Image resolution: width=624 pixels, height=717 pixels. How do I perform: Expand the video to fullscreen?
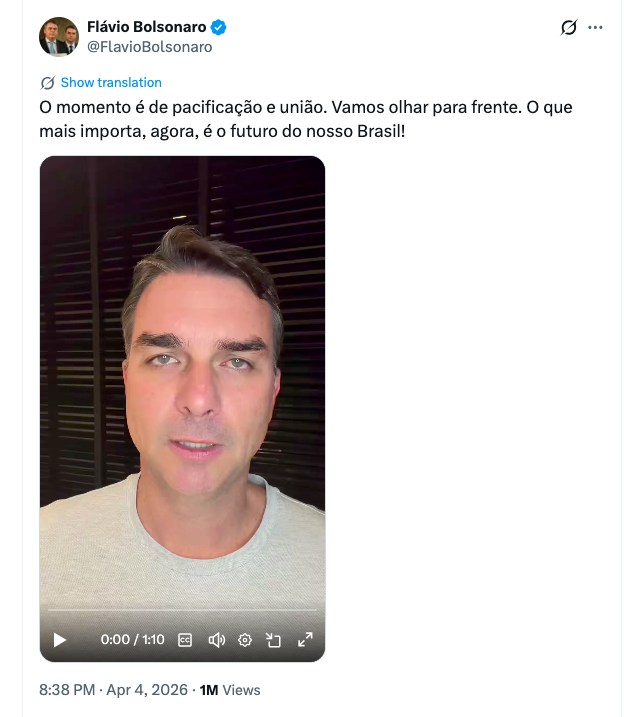[x=306, y=640]
